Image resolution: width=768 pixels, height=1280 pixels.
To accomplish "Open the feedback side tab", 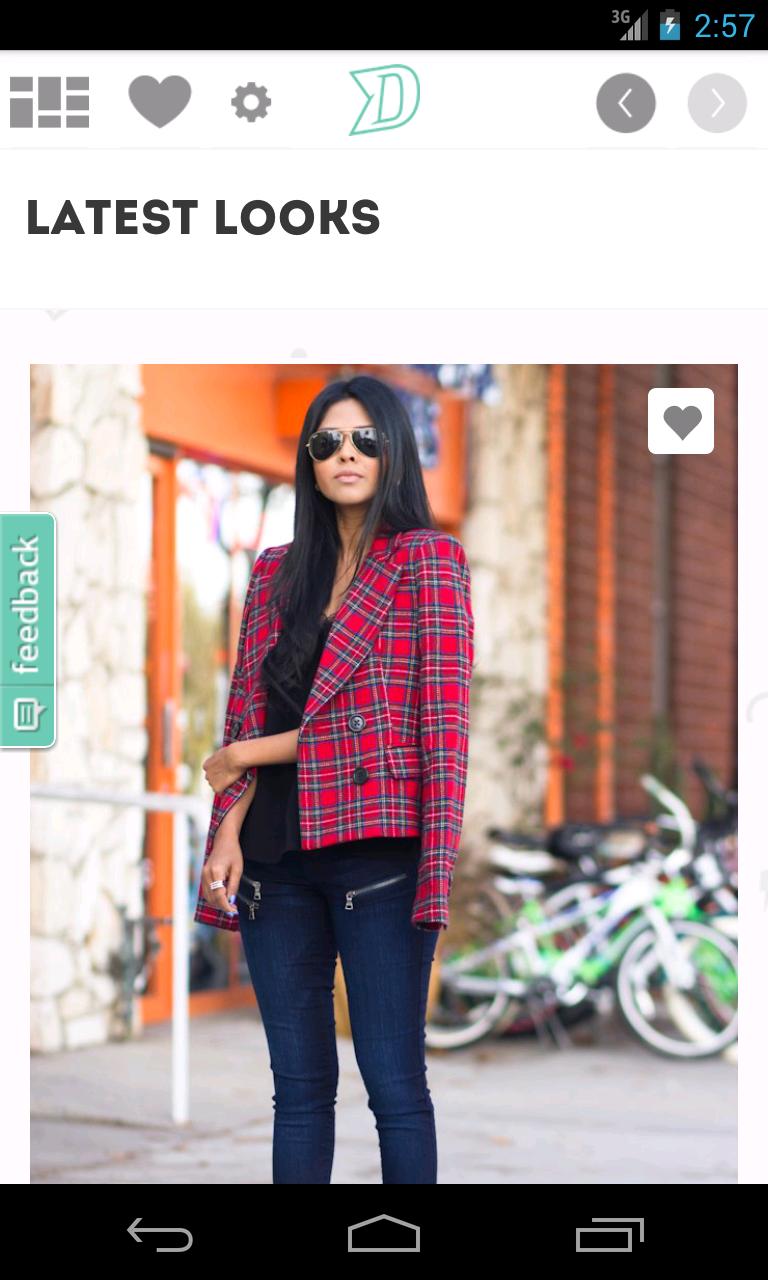I will tap(27, 630).
